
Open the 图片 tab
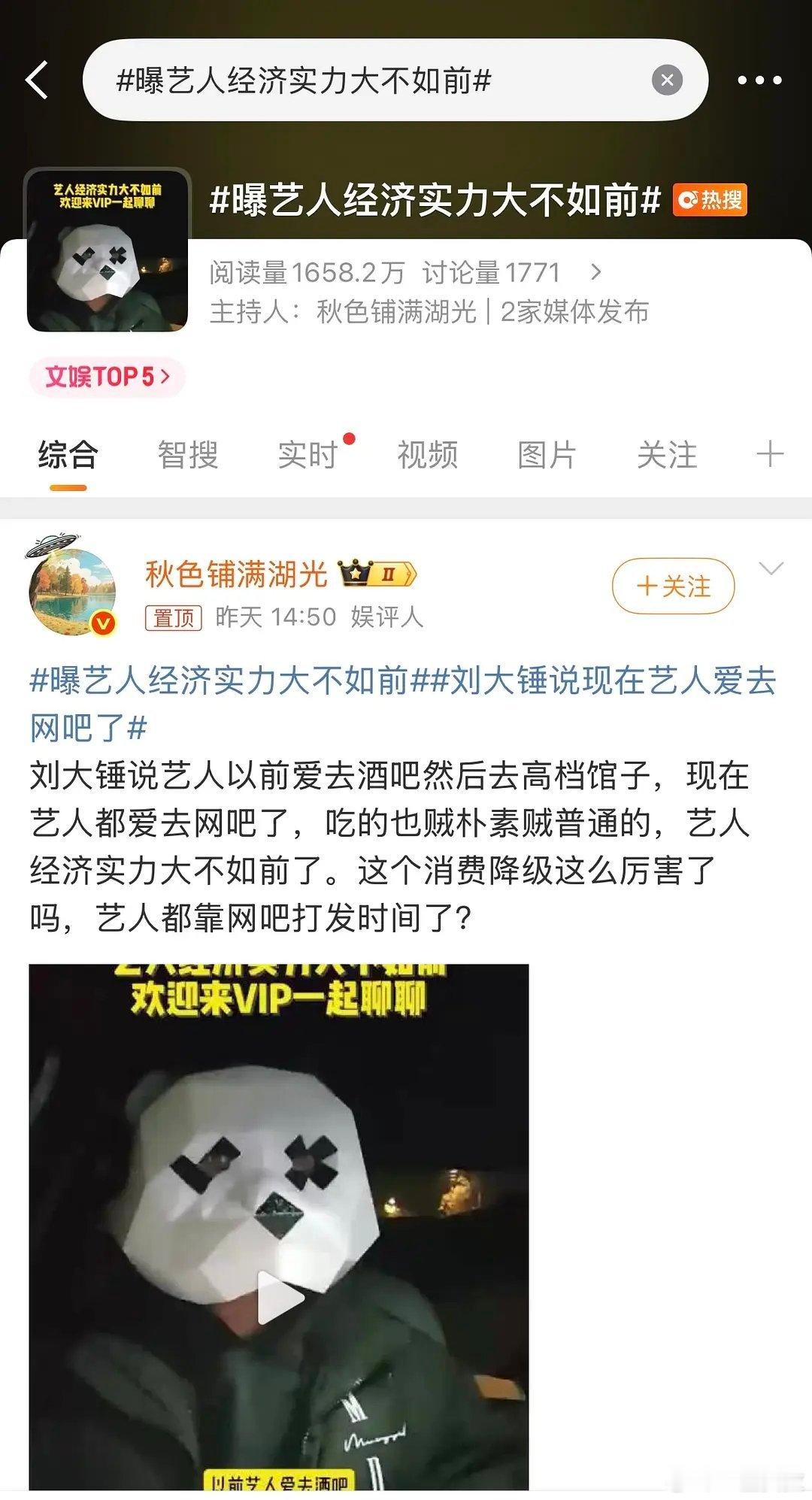point(547,454)
